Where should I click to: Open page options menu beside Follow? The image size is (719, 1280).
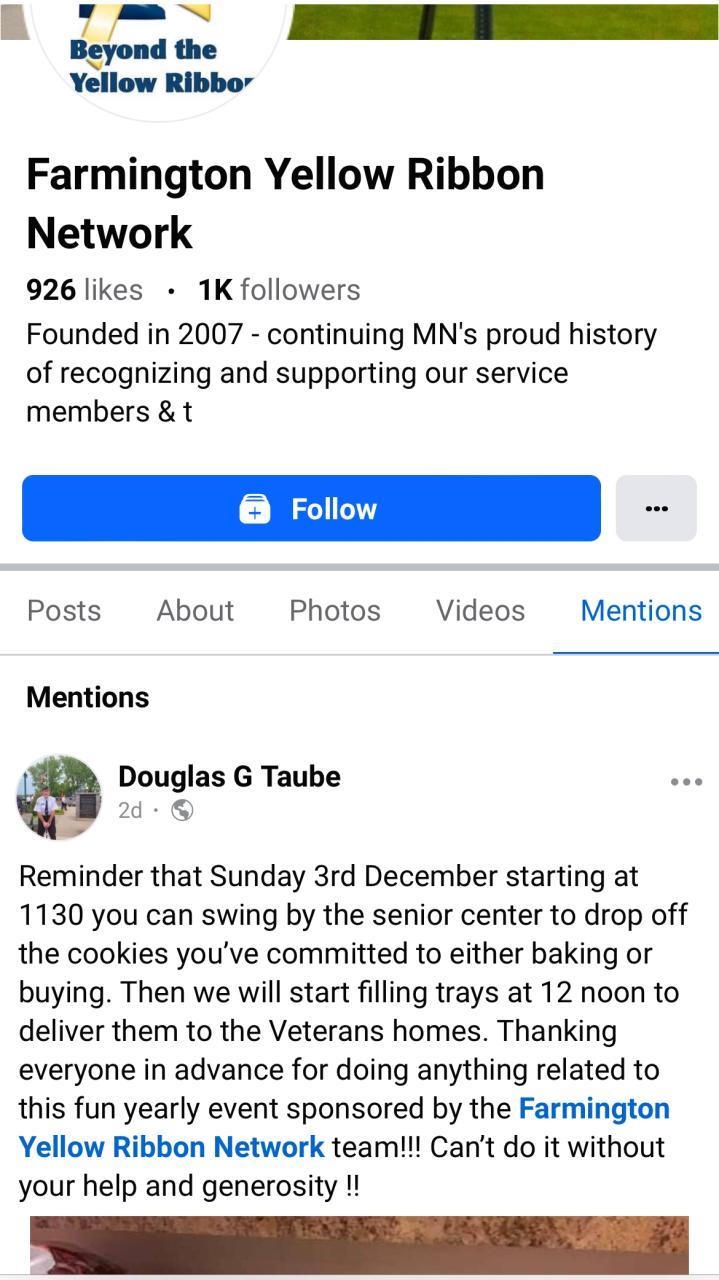pos(656,508)
